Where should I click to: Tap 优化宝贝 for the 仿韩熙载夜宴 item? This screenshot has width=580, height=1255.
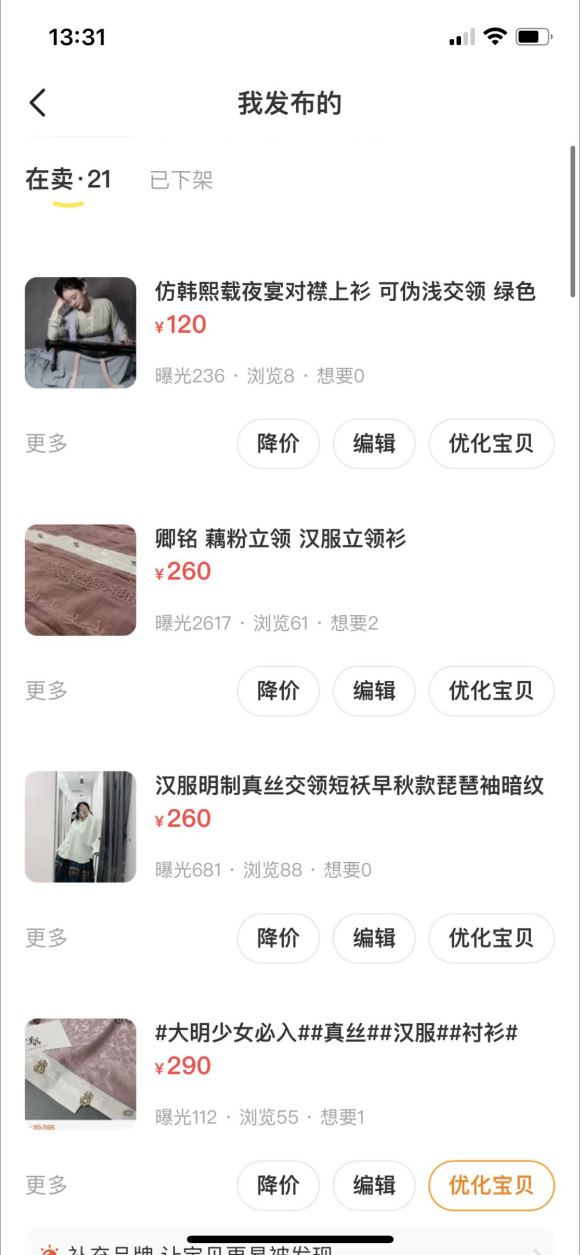tap(491, 444)
